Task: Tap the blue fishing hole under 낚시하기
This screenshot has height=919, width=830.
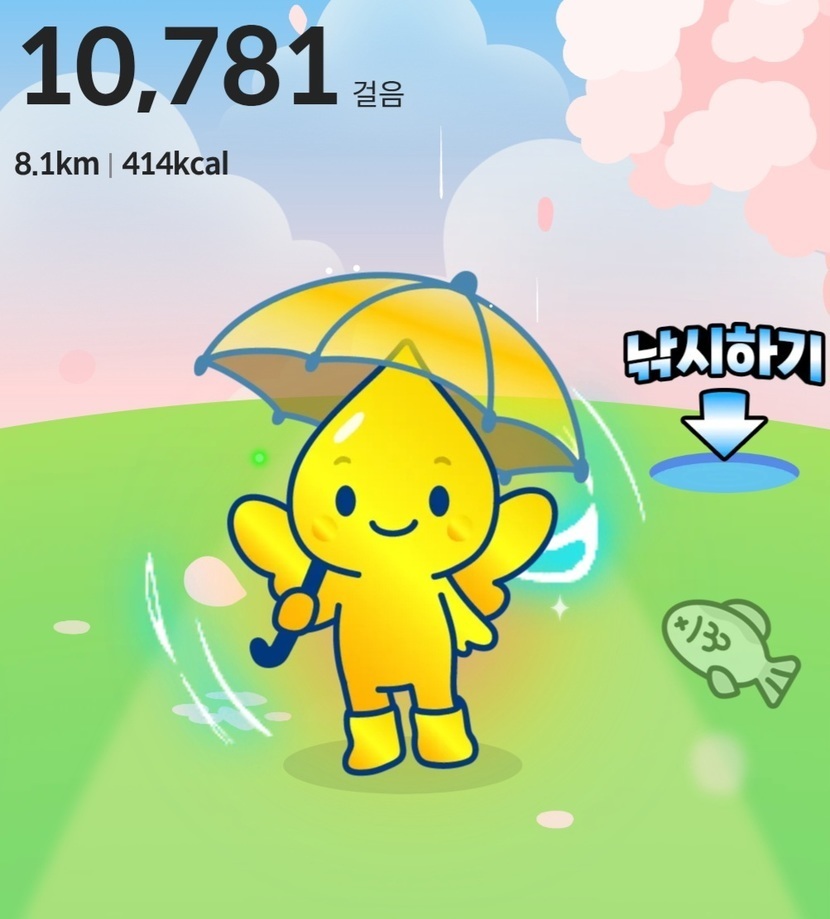Action: [724, 471]
